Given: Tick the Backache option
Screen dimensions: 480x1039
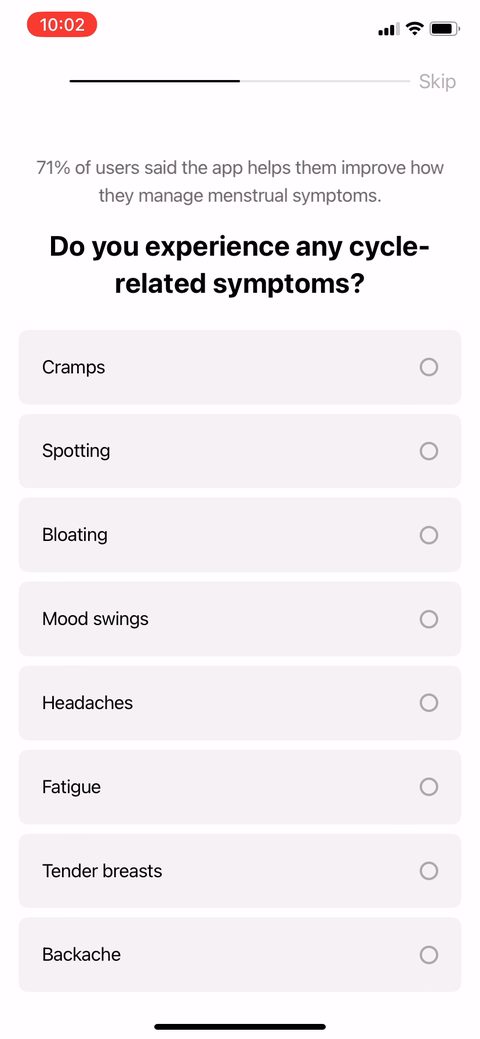Looking at the screenshot, I should (x=240, y=955).
